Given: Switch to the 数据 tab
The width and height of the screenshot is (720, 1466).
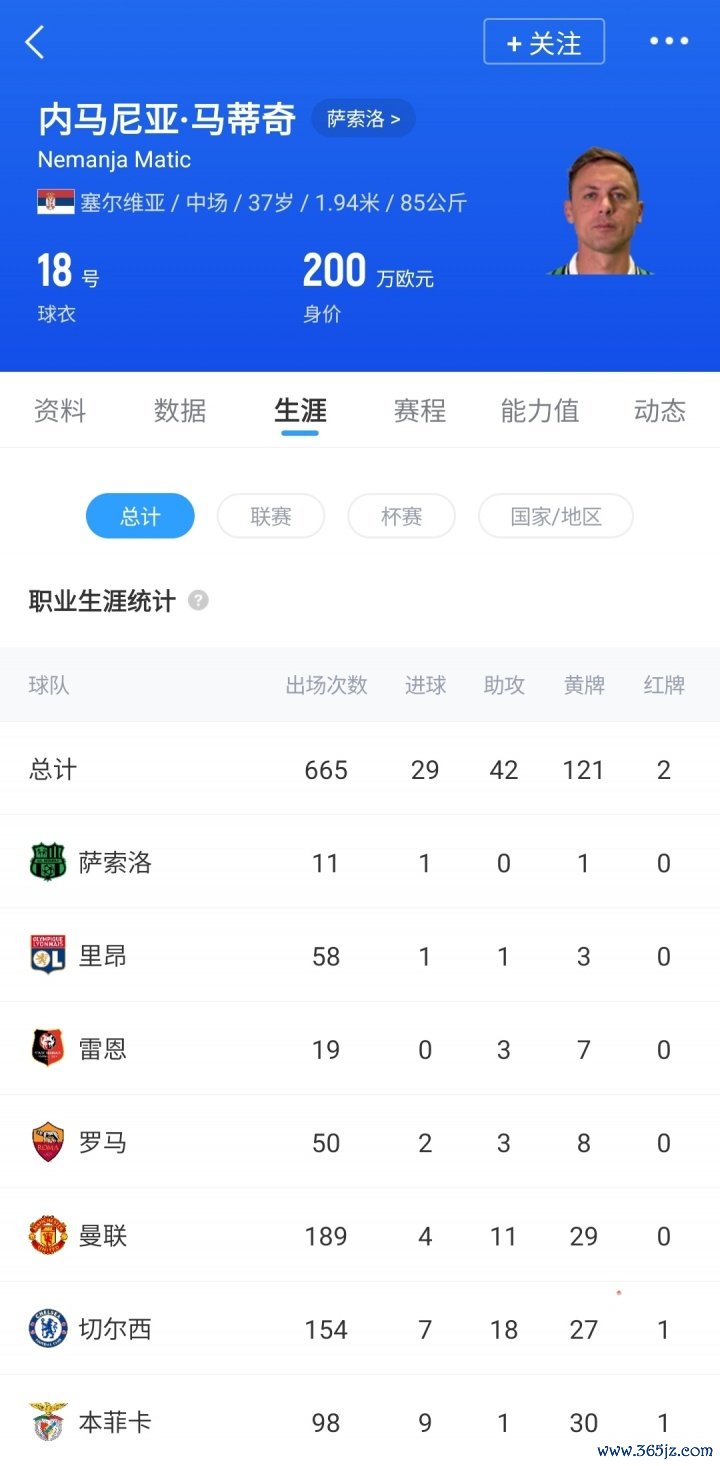Looking at the screenshot, I should point(180,411).
